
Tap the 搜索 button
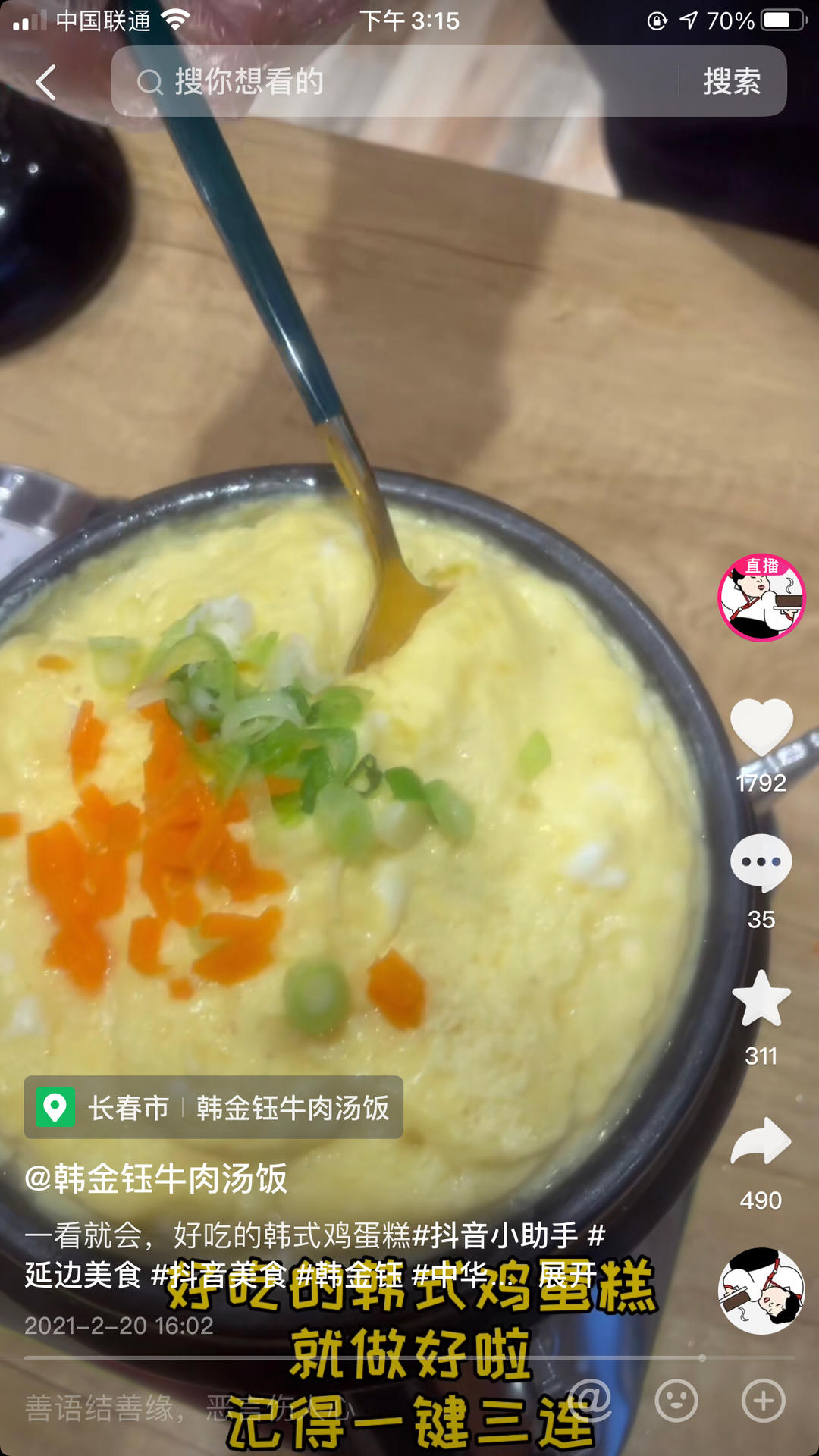[x=732, y=81]
